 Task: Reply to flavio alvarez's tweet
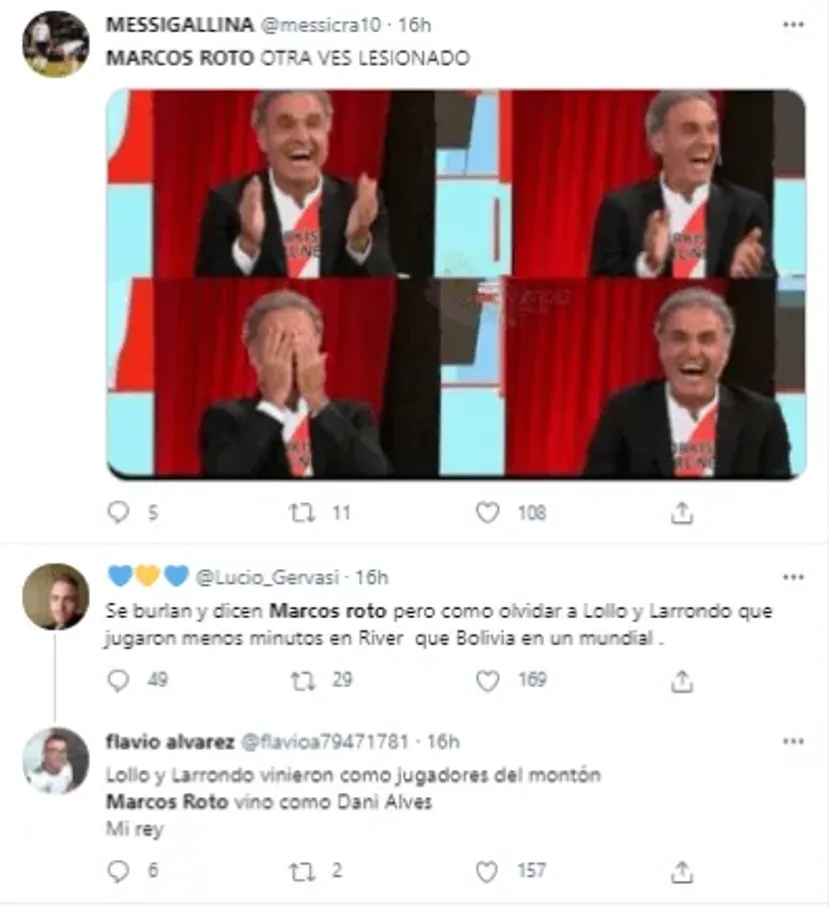coord(119,871)
